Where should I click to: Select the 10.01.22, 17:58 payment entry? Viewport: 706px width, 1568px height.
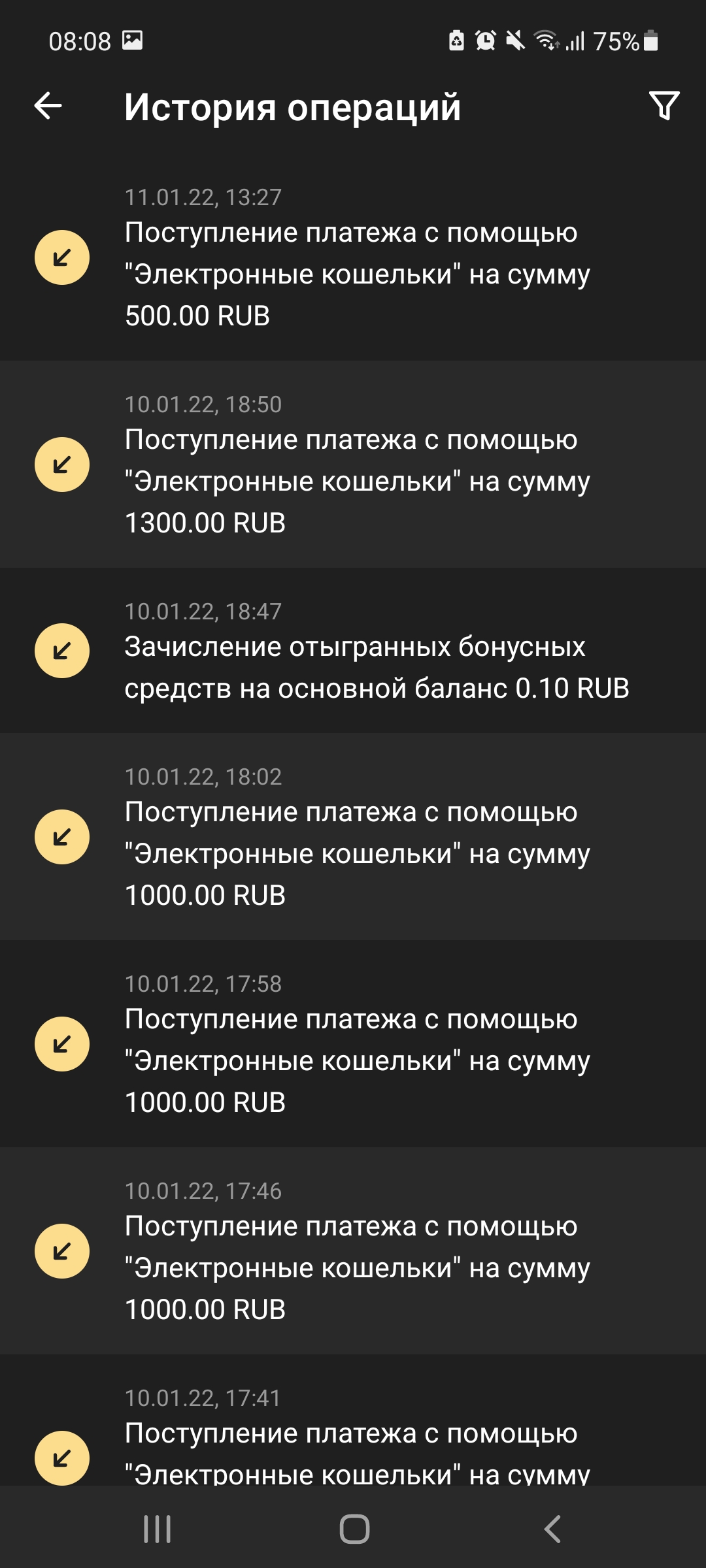point(353,1043)
